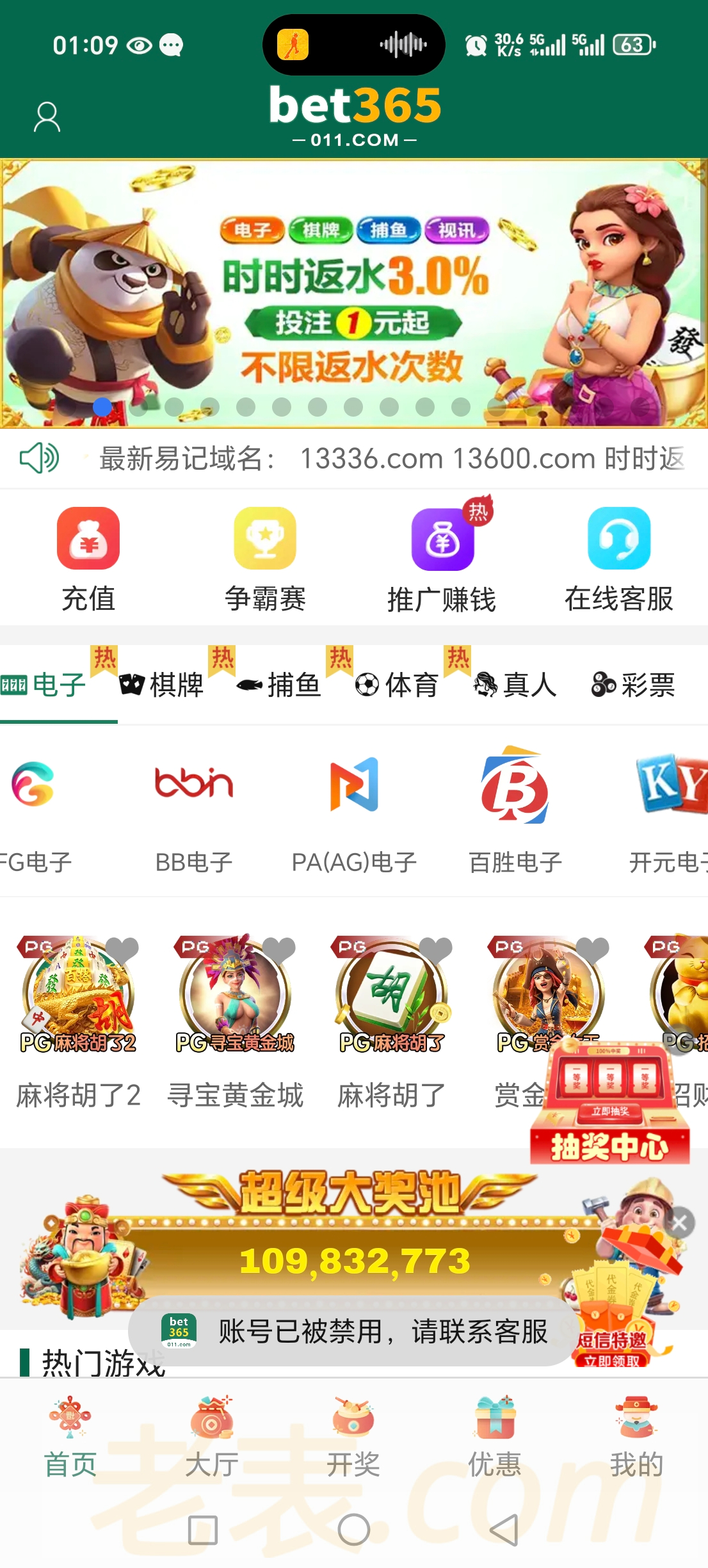Switch to the 棋牌 category tab

pyautogui.click(x=163, y=685)
